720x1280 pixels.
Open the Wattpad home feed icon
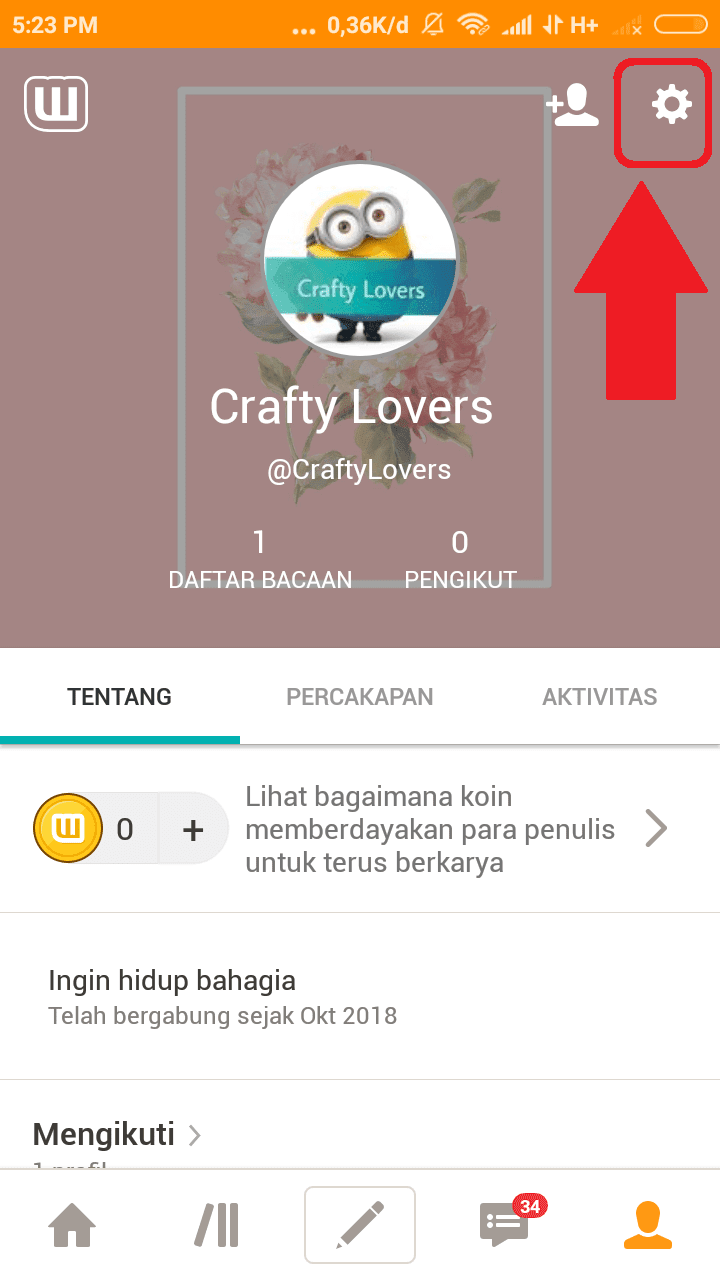(x=71, y=1223)
